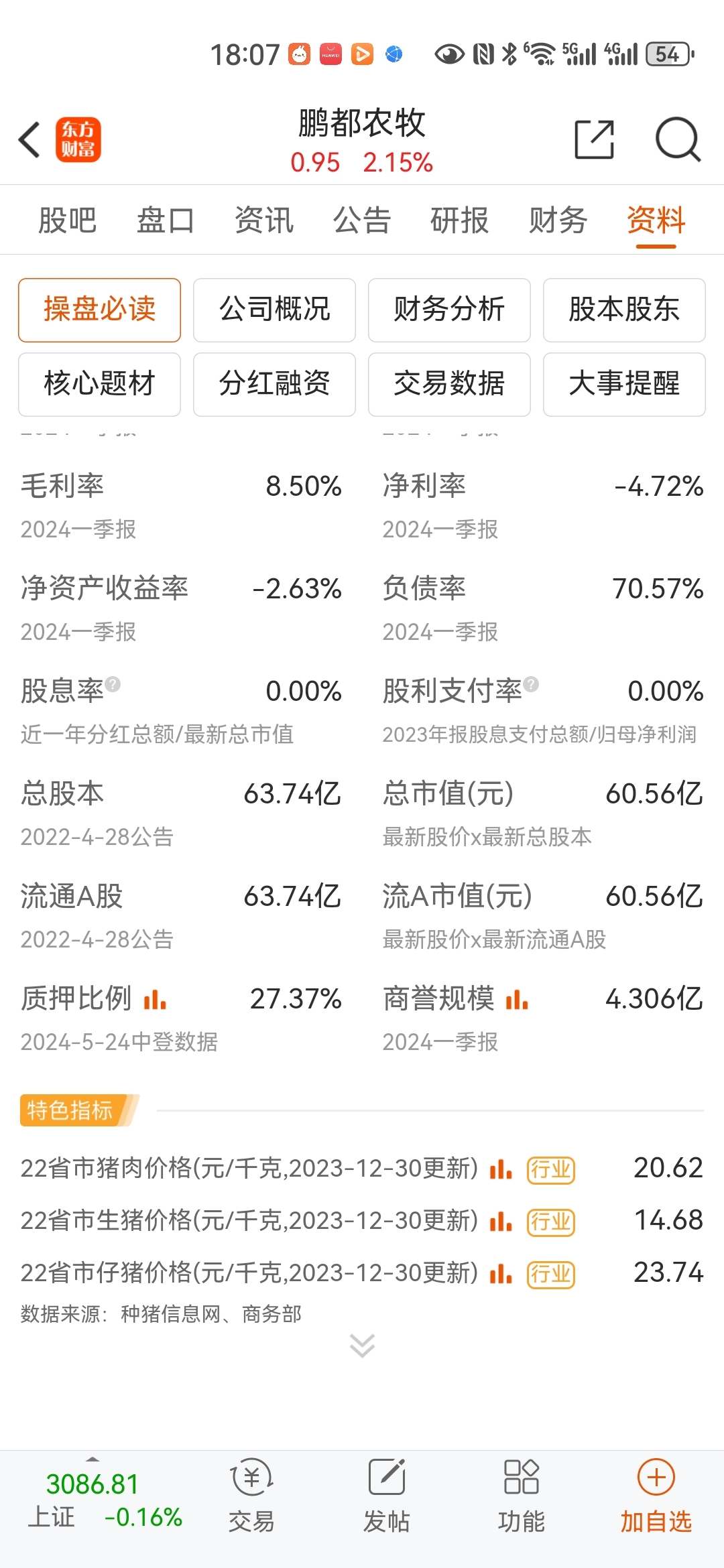
Task: Tap the chart icon beside 22省市猪肉价格
Action: (501, 1169)
